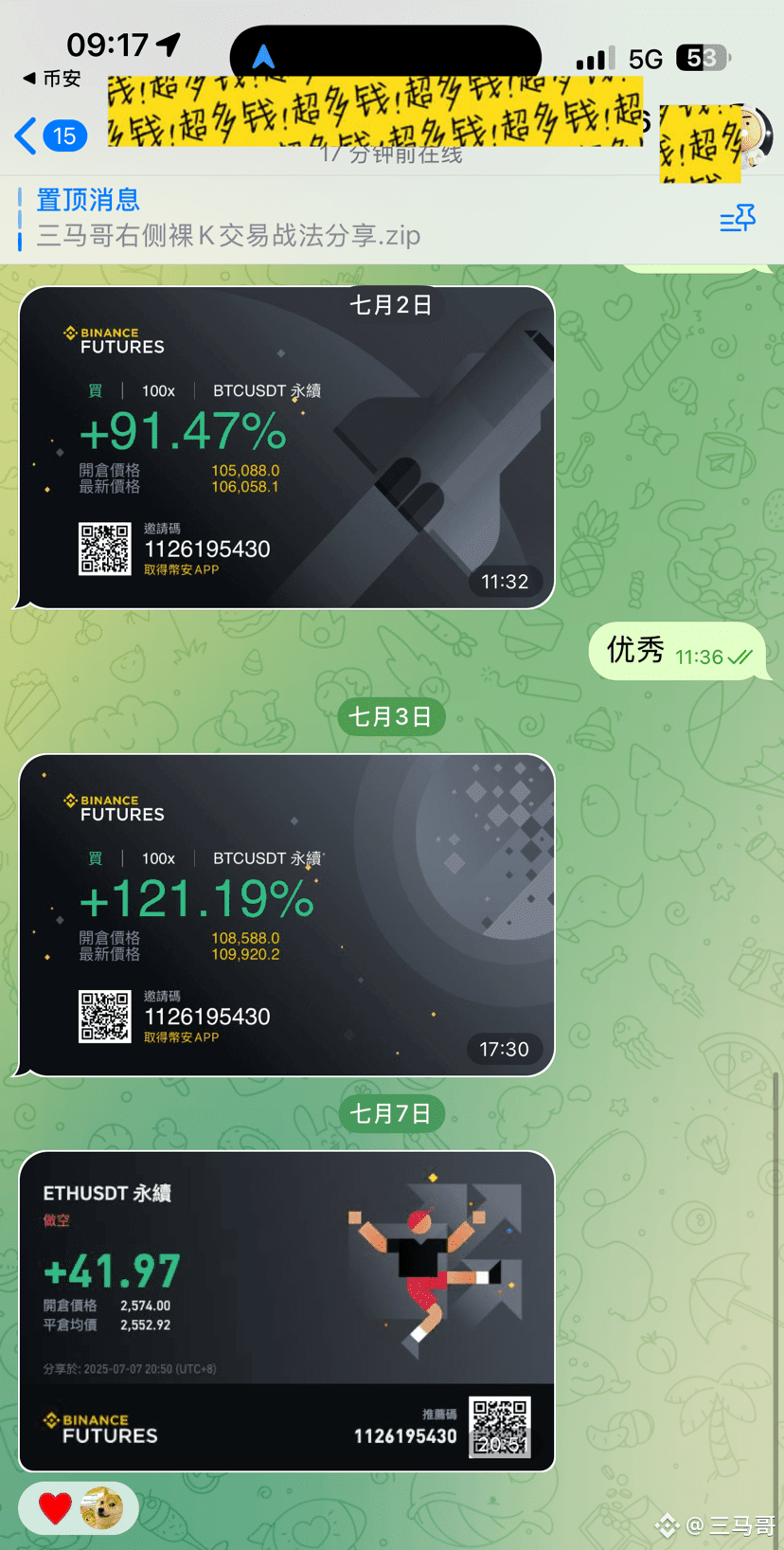
Task: Open the ETHUSDT +41.97 image from 七月7日
Action: 286,1311
